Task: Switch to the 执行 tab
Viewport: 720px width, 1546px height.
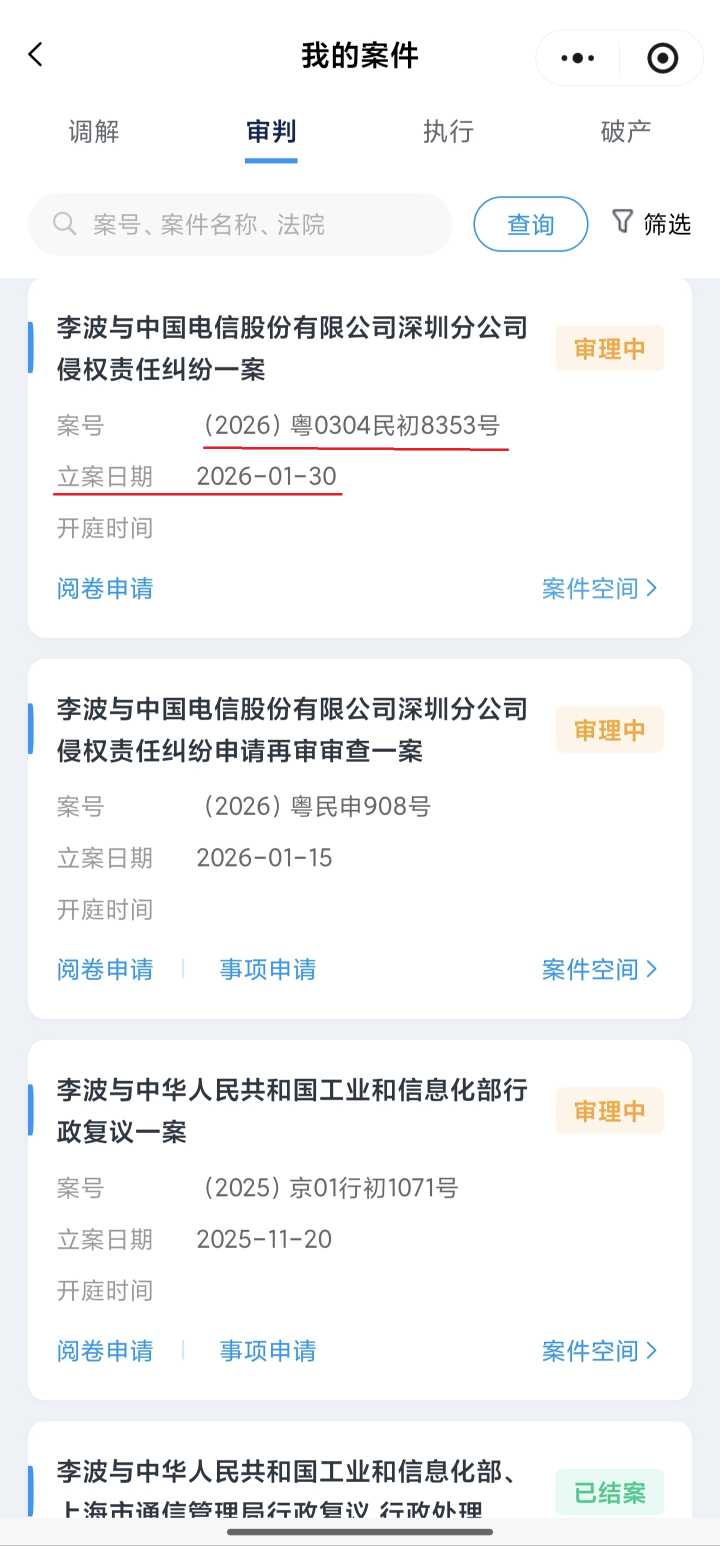Action: point(448,132)
